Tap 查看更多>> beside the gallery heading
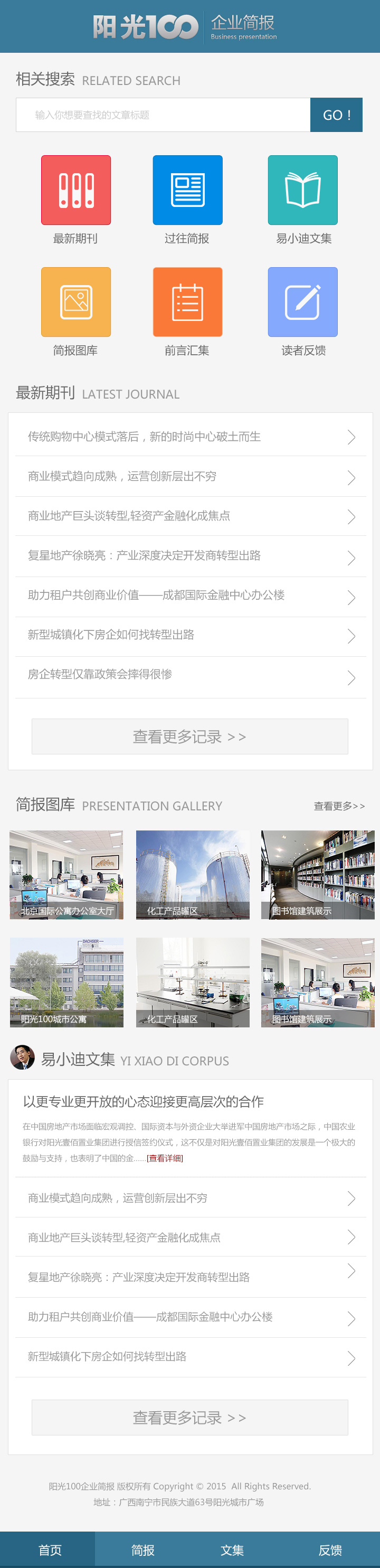This screenshot has height=1568, width=380. pos(339,806)
